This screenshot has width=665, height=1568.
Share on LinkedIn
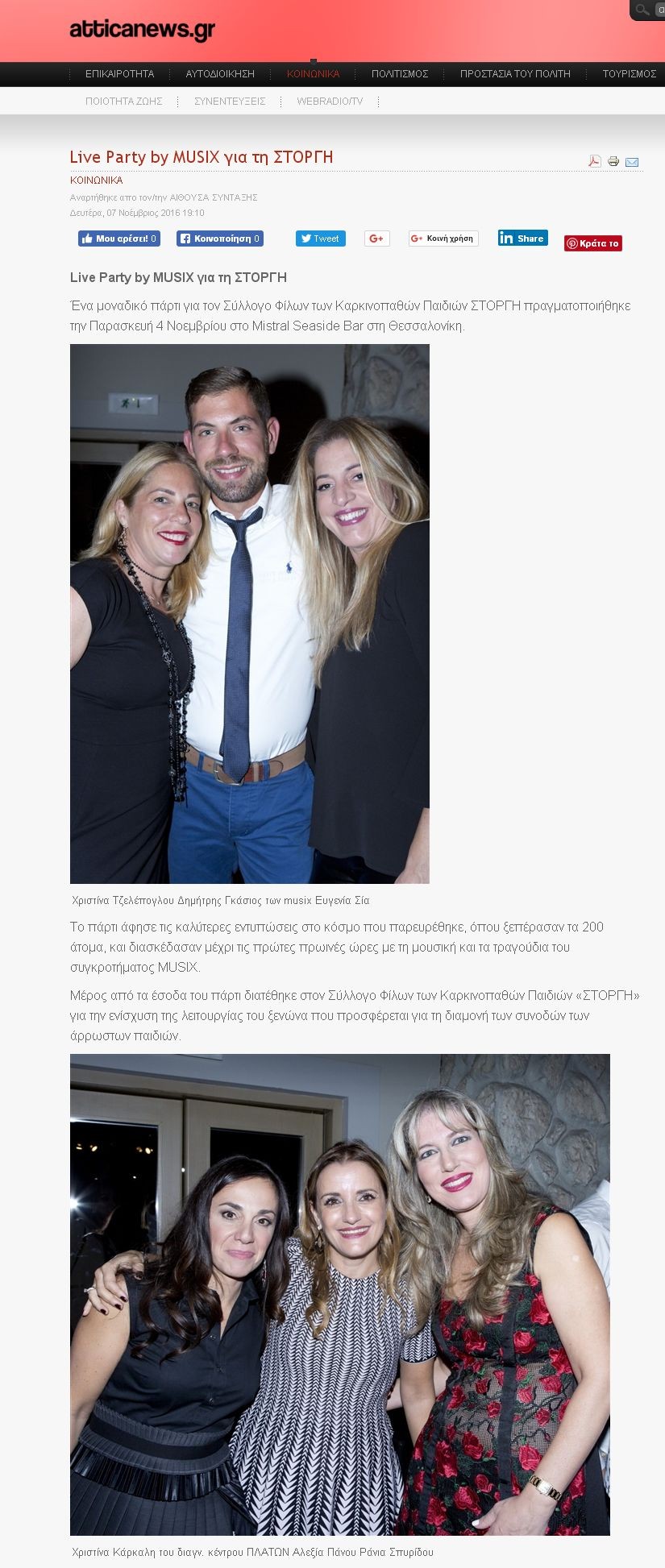pyautogui.click(x=522, y=238)
